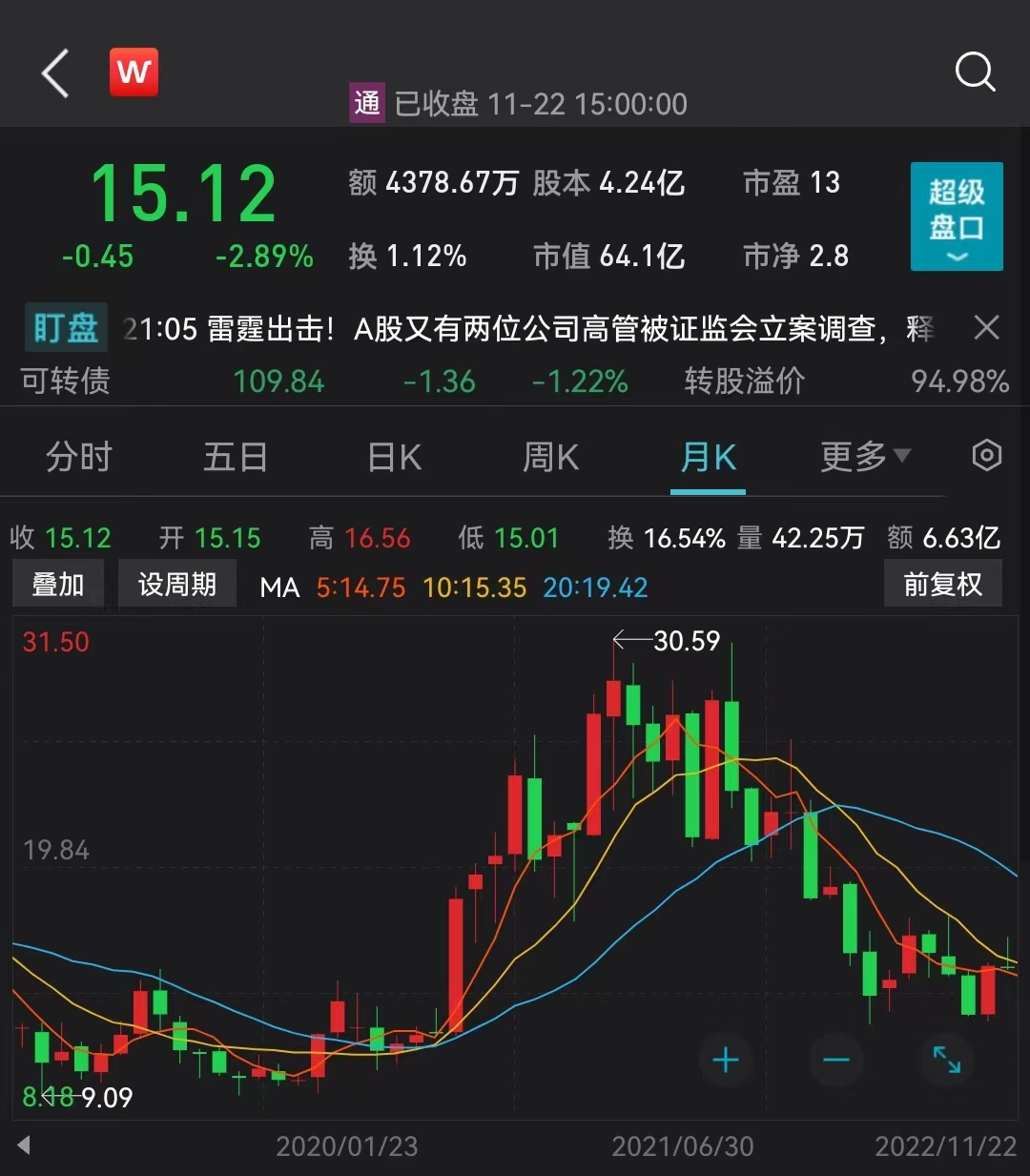The image size is (1030, 1176).
Task: Switch to the 分时 chart tab
Action: [79, 458]
